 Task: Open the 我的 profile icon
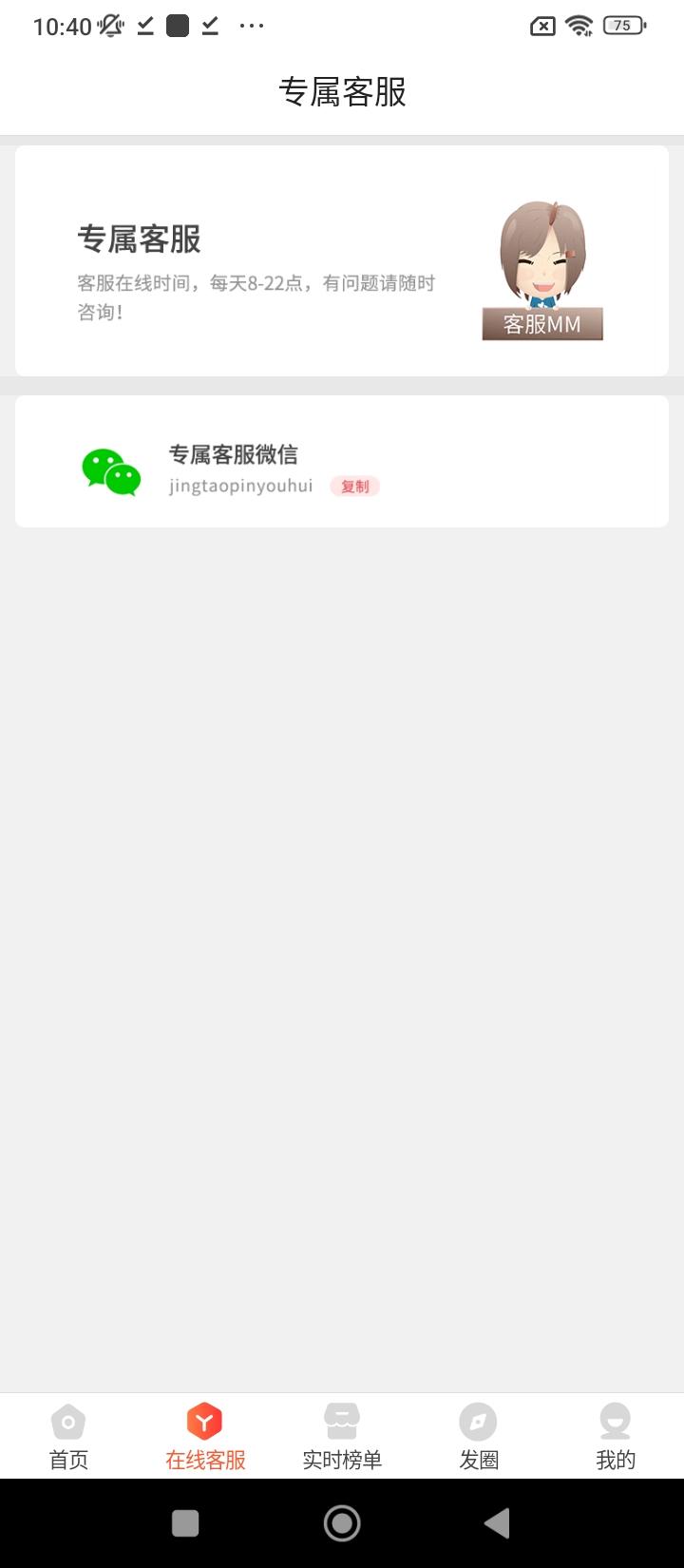tap(616, 1419)
